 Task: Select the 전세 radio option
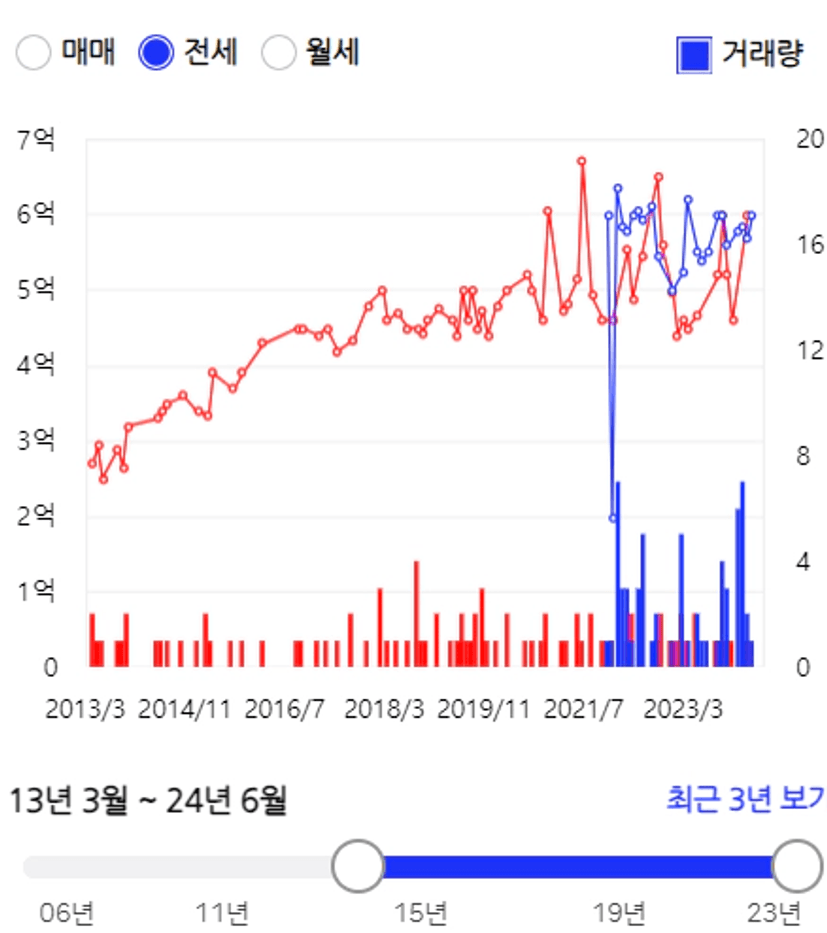coord(156,53)
